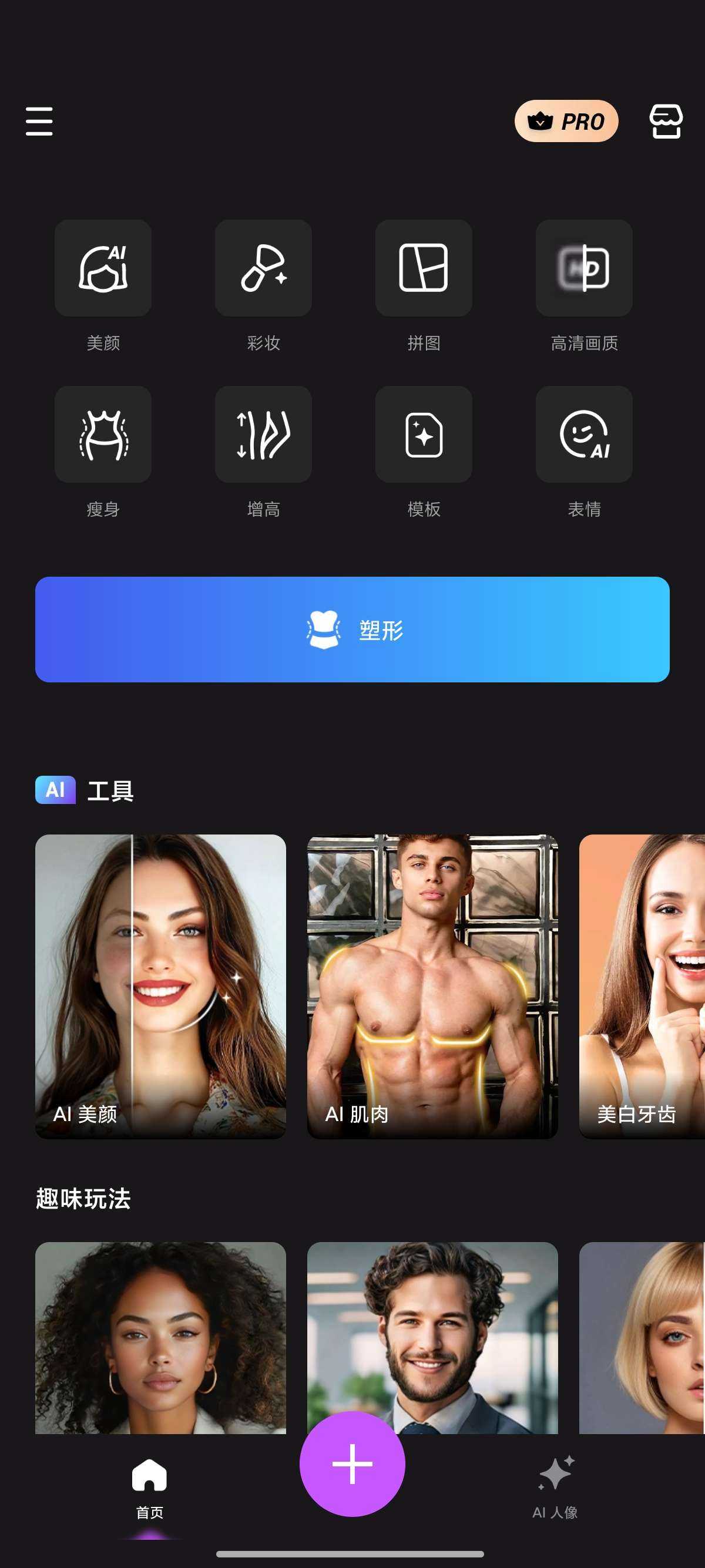The image size is (705, 1568).
Task: Choose the 高清画质 HD tool
Action: pos(583,268)
